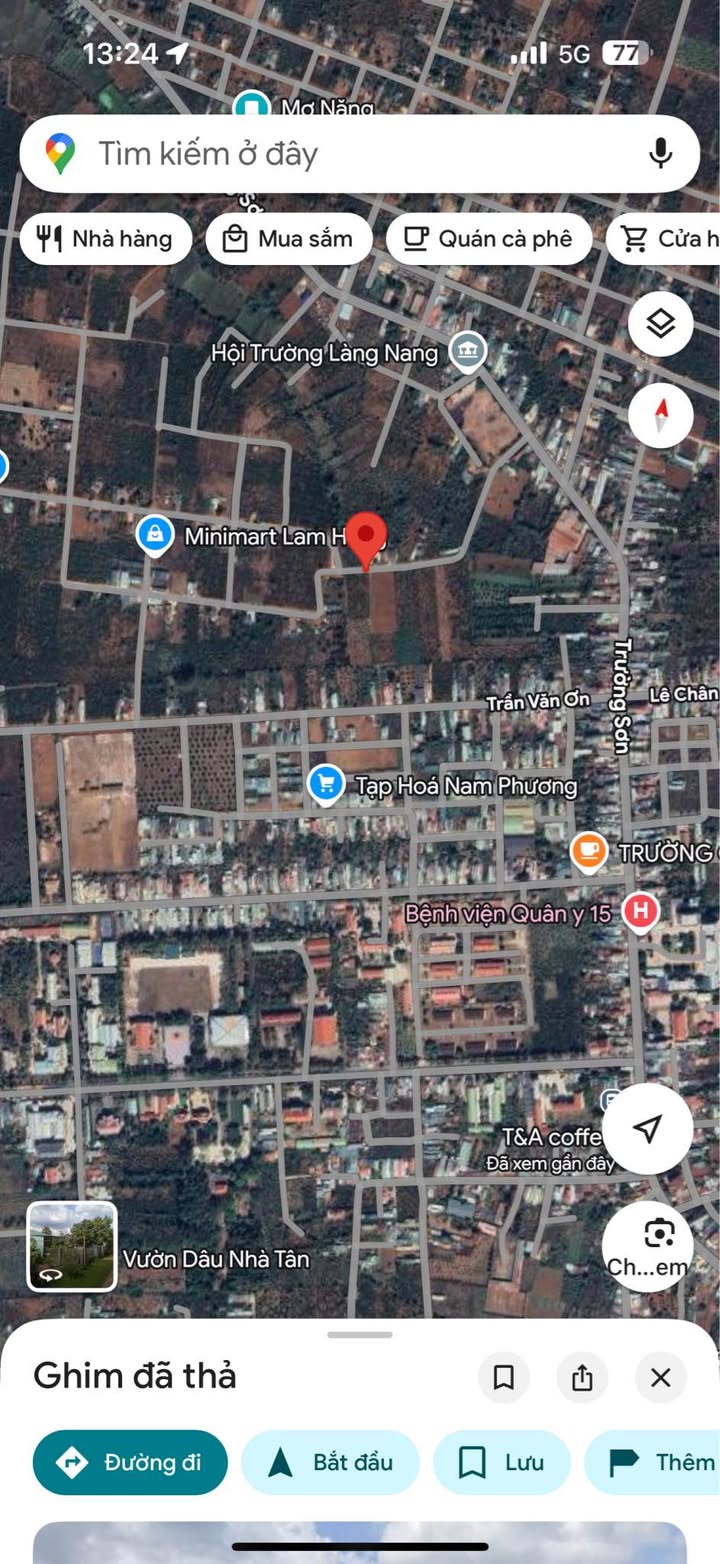Open the map layers selector
Screen dimensions: 720x1564
tap(660, 324)
